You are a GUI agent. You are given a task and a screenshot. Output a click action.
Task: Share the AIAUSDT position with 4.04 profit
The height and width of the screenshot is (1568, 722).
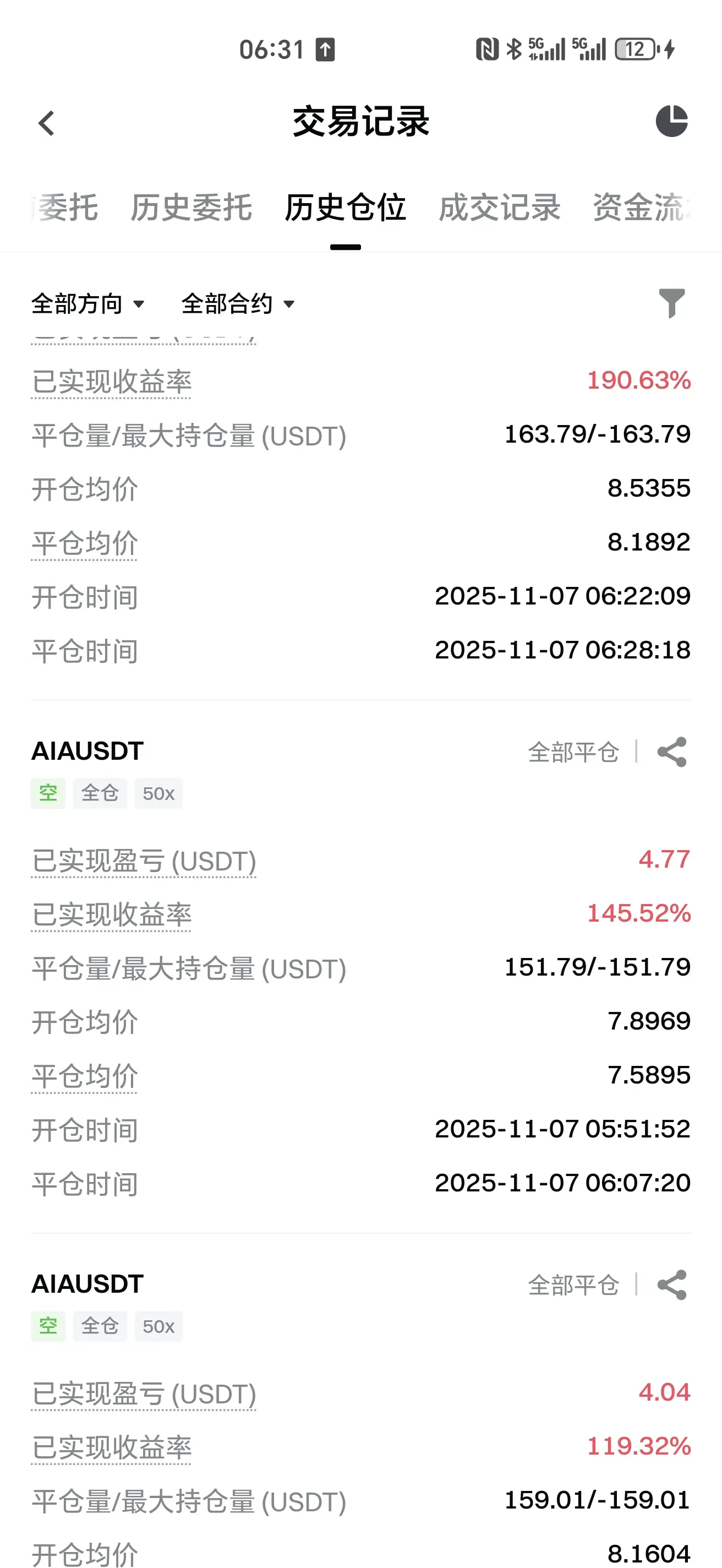(x=671, y=1285)
